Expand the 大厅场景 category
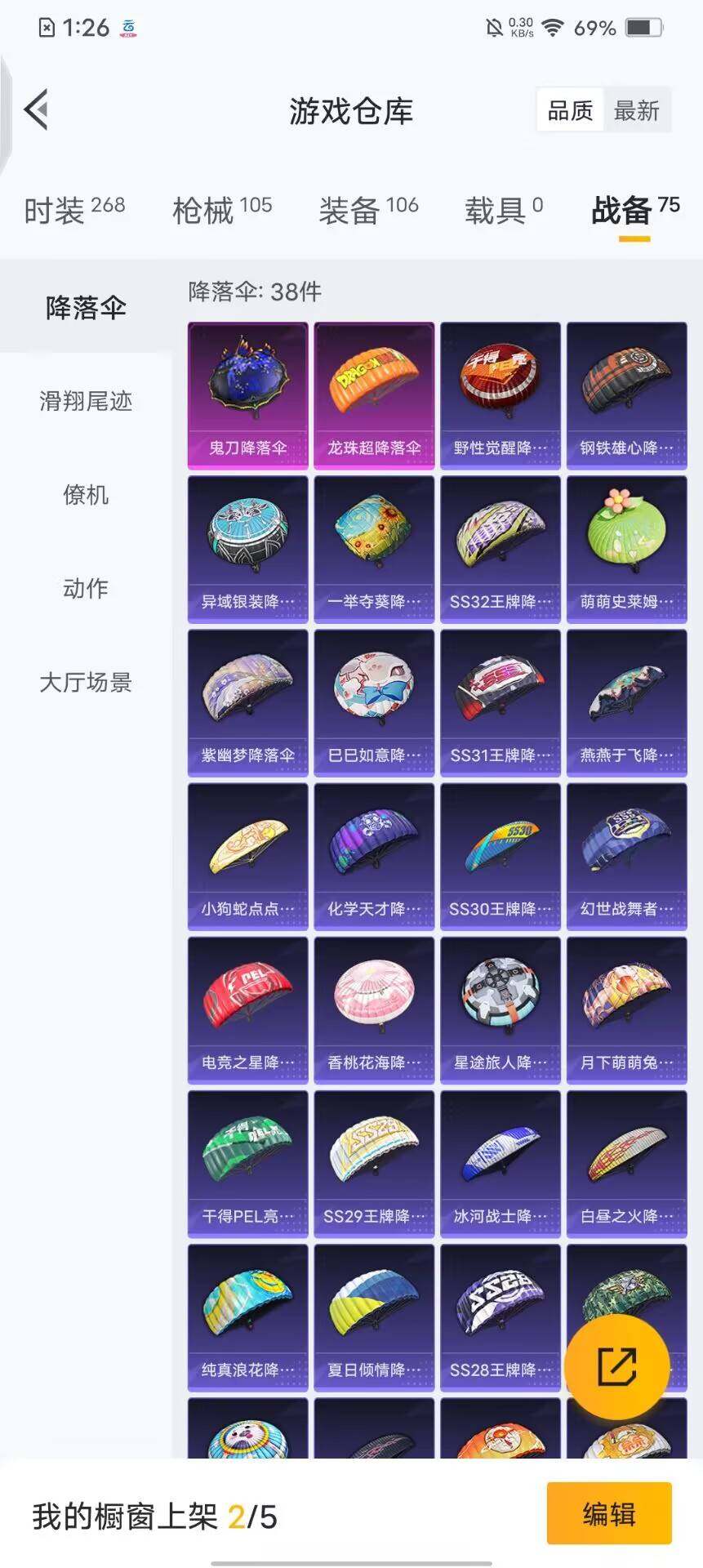703x1568 pixels. pos(87,683)
